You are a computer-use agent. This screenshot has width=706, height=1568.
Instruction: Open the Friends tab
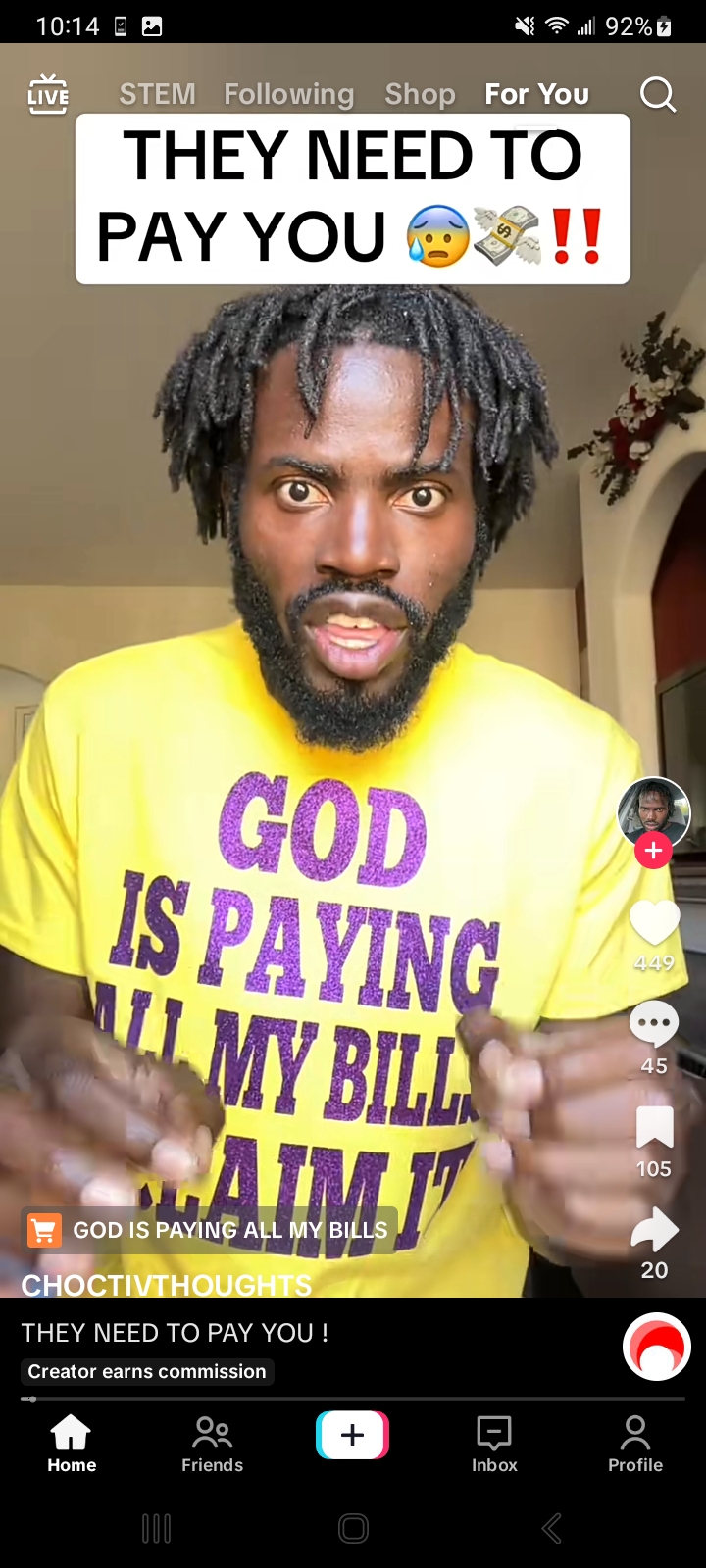[212, 1444]
